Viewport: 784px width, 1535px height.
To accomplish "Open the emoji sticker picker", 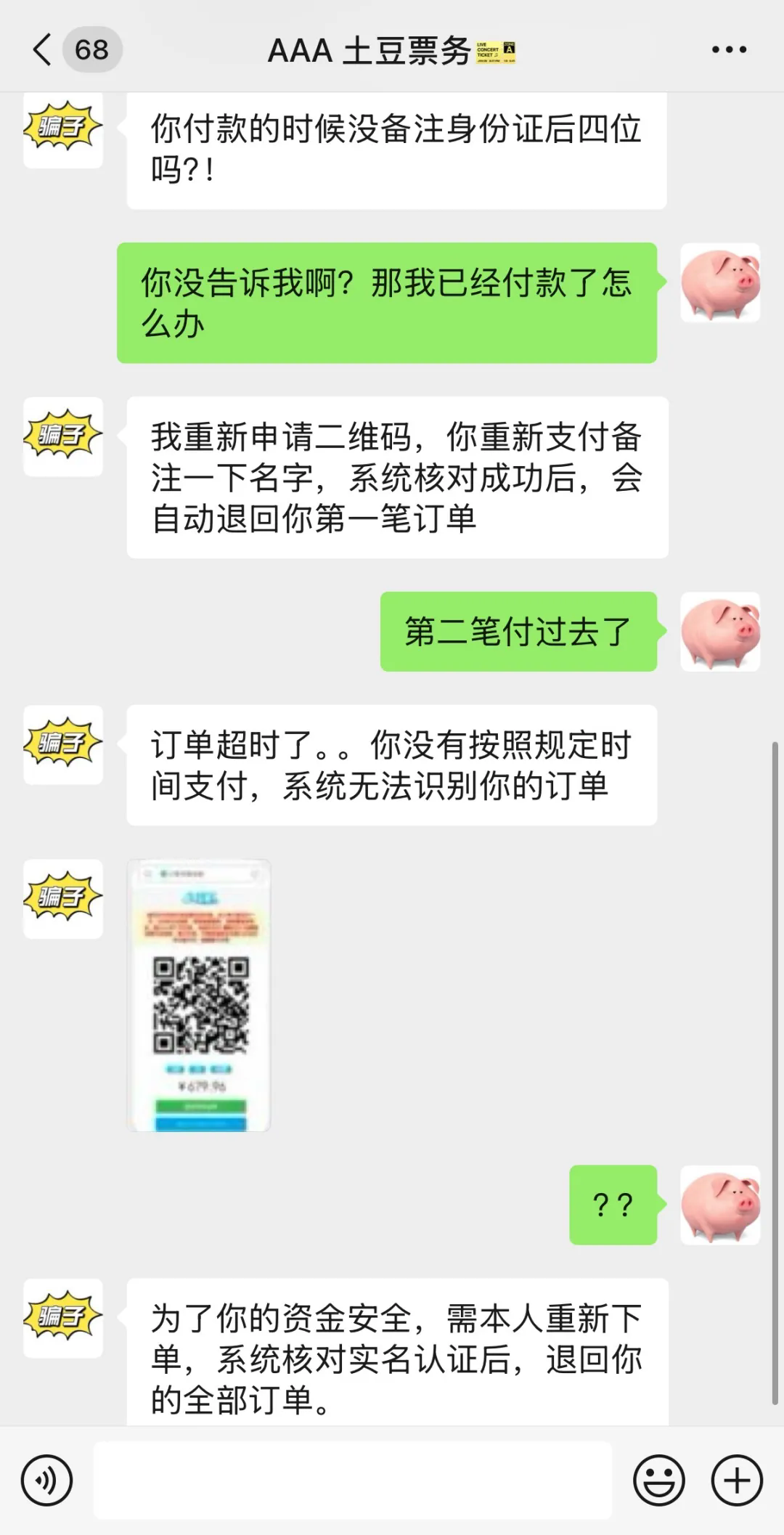I will point(658,1481).
